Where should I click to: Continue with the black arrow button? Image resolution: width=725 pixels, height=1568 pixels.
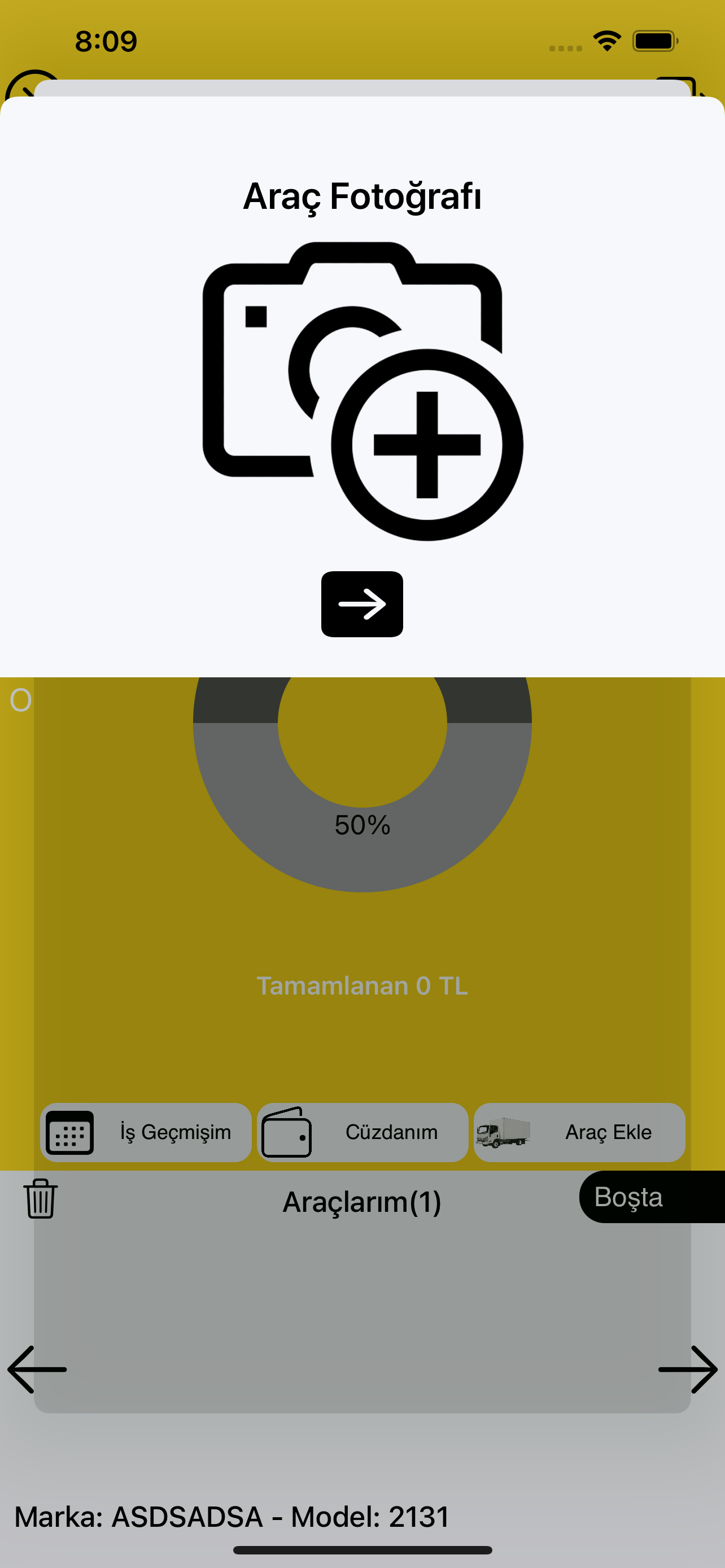click(362, 604)
